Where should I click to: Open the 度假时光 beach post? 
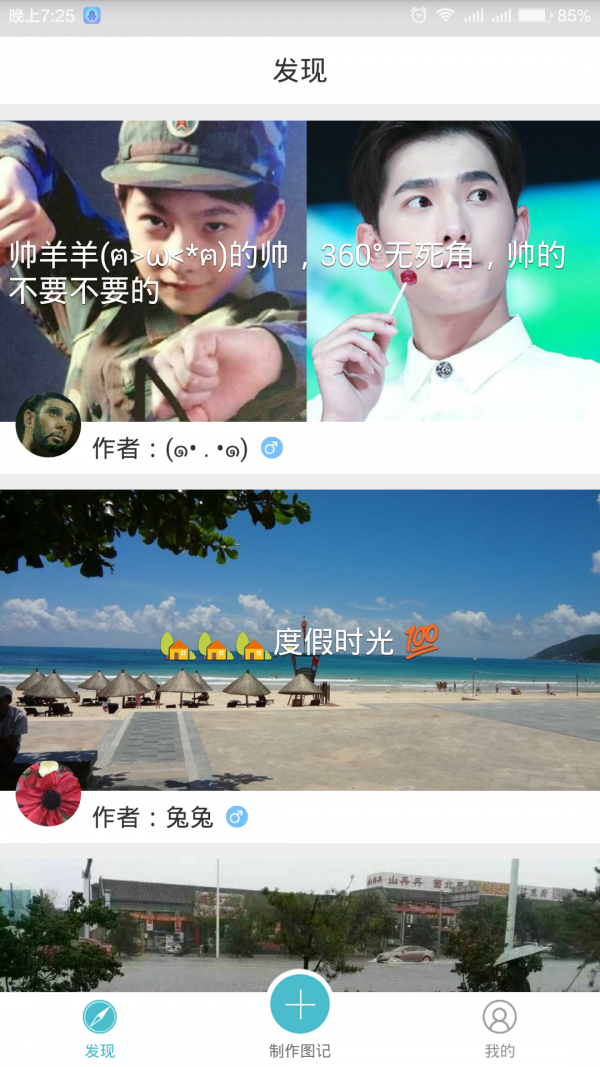[300, 640]
